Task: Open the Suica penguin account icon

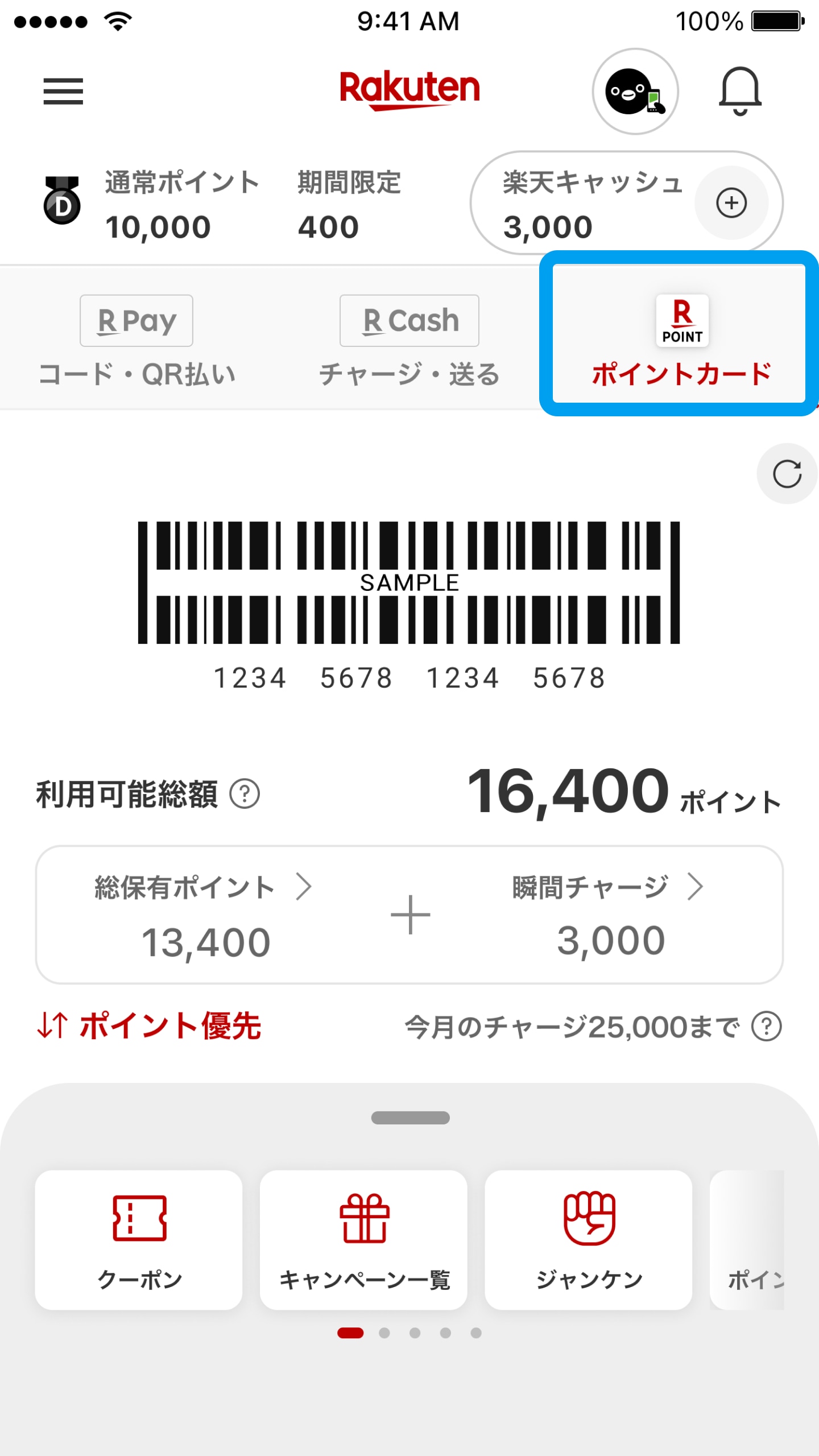Action: pos(635,92)
